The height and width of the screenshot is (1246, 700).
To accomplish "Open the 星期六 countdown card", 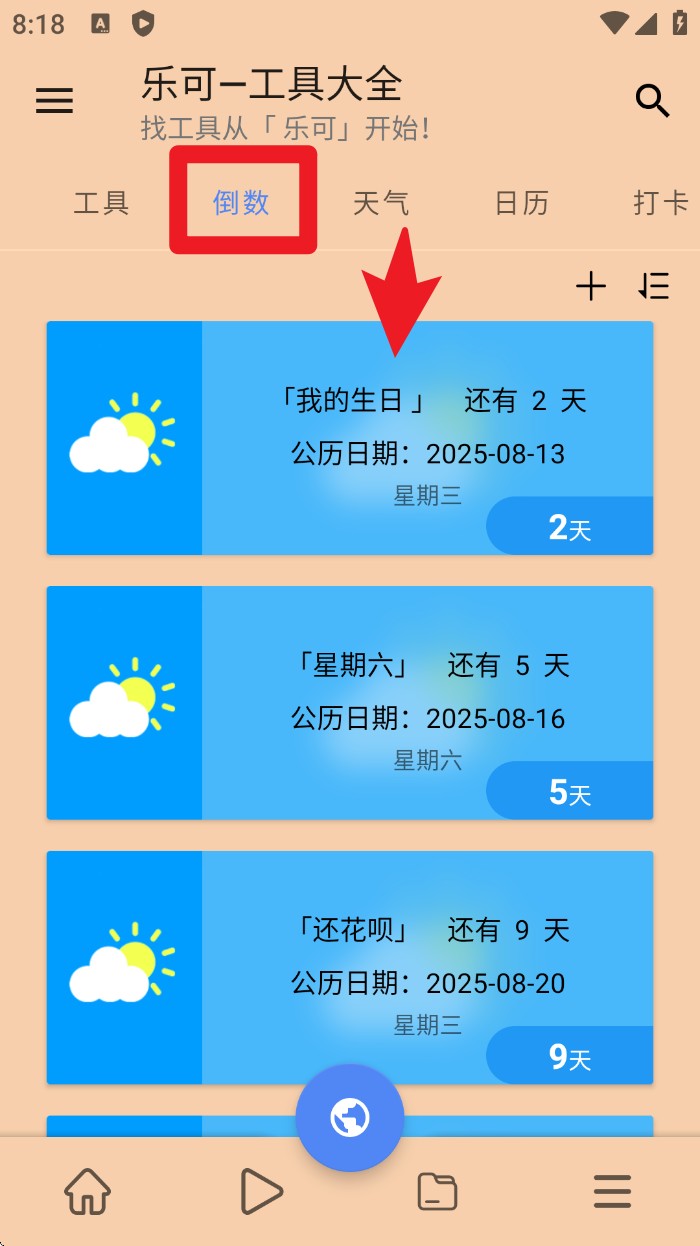I will click(x=350, y=703).
